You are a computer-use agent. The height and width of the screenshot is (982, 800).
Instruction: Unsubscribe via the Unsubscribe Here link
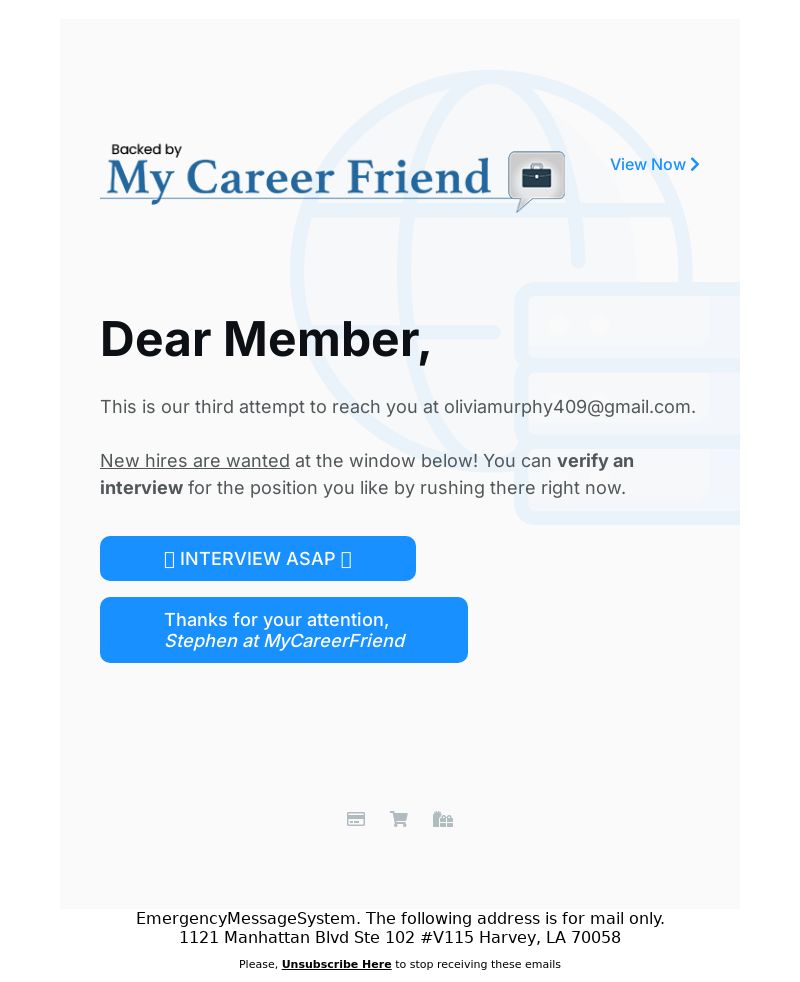point(336,964)
